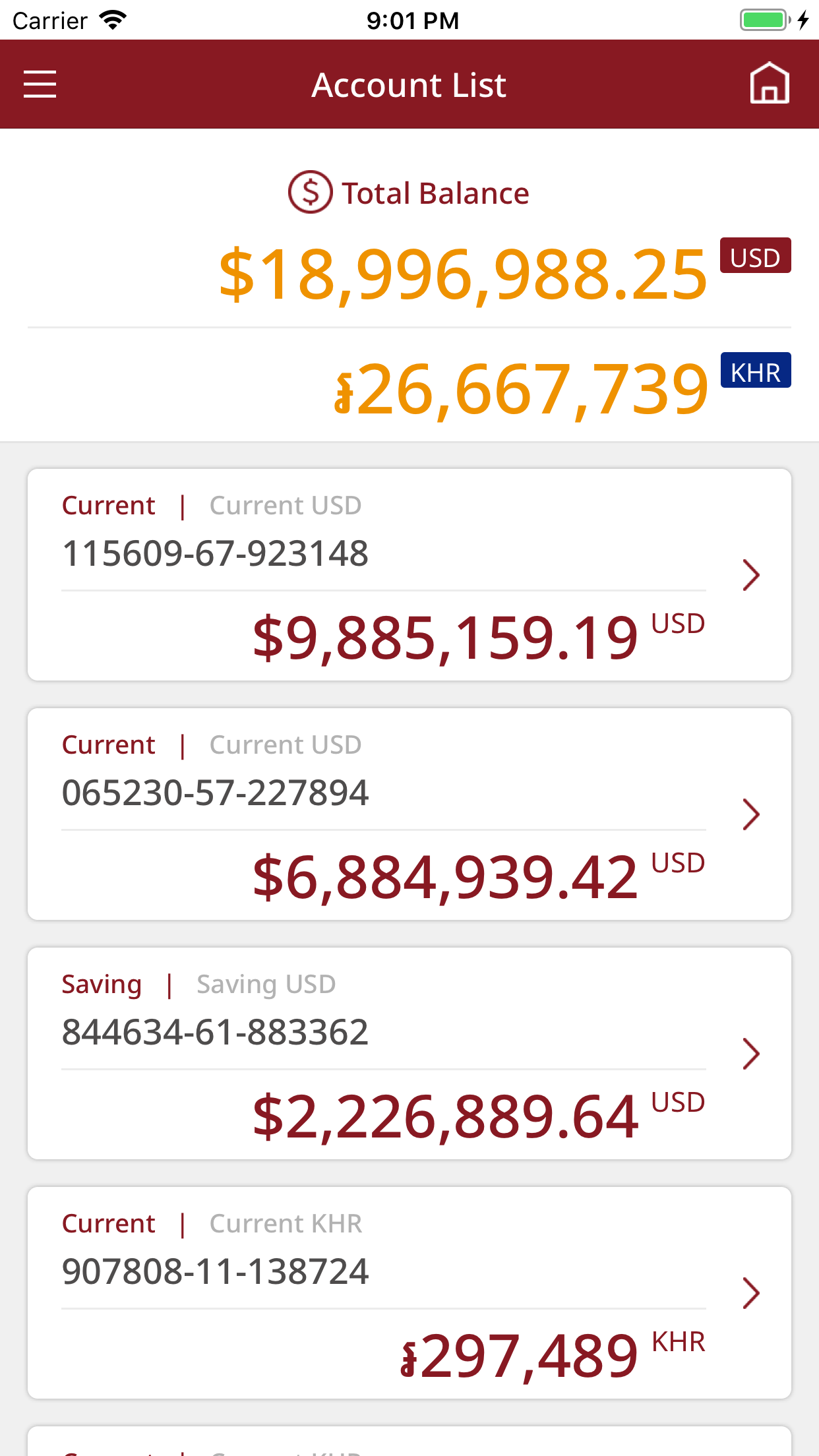Select the Current label on first account
The image size is (819, 1456).
tap(108, 504)
